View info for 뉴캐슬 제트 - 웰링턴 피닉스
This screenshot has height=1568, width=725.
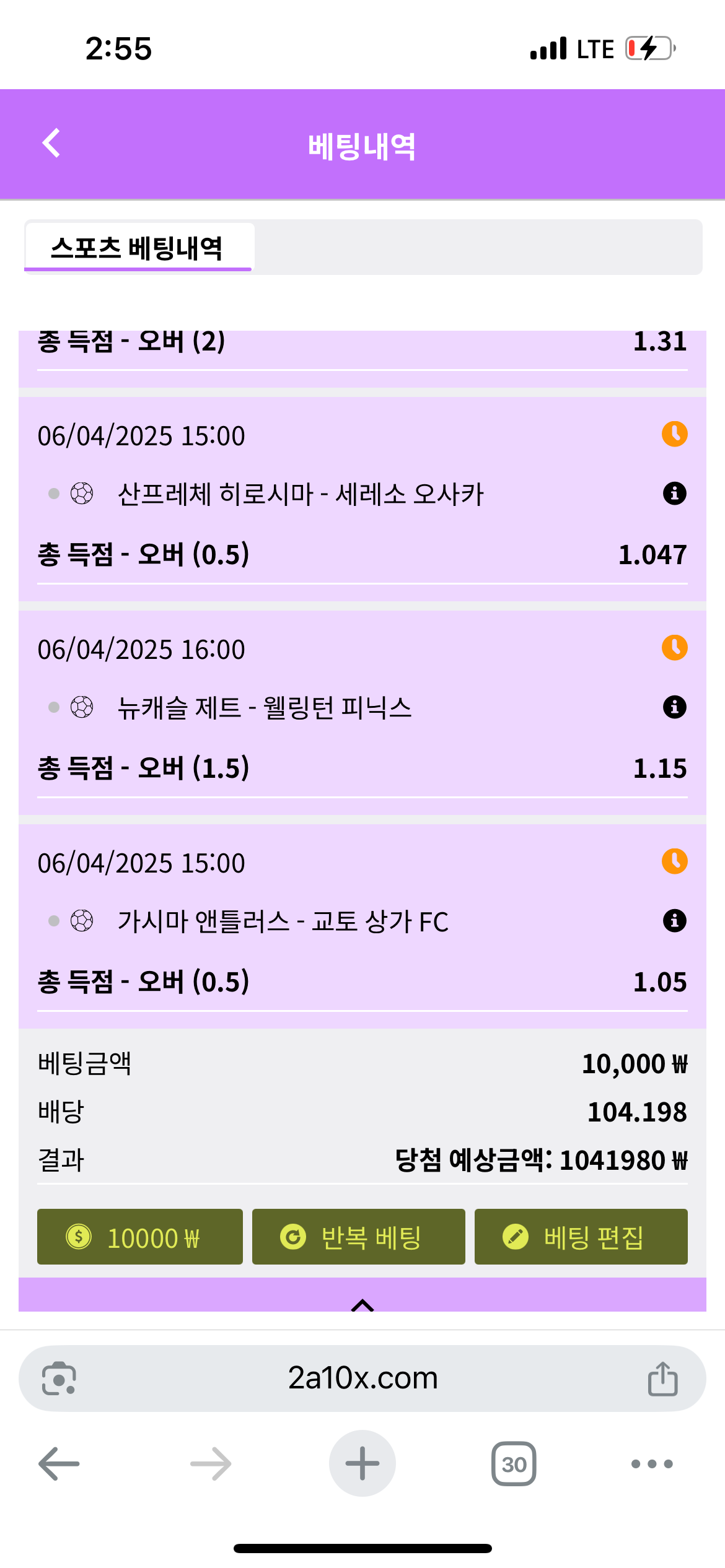pos(674,707)
